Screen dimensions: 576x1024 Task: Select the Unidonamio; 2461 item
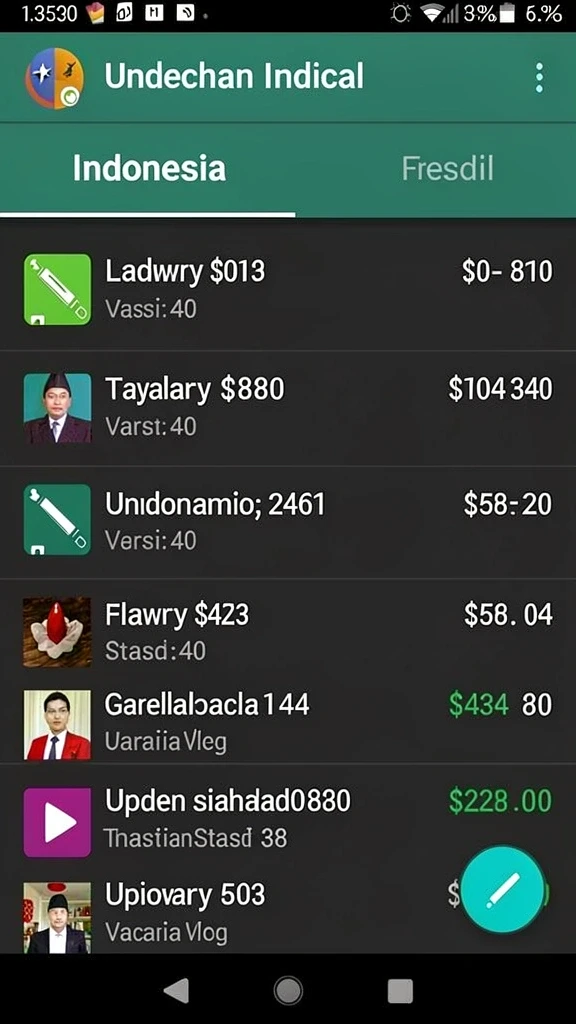tap(288, 522)
